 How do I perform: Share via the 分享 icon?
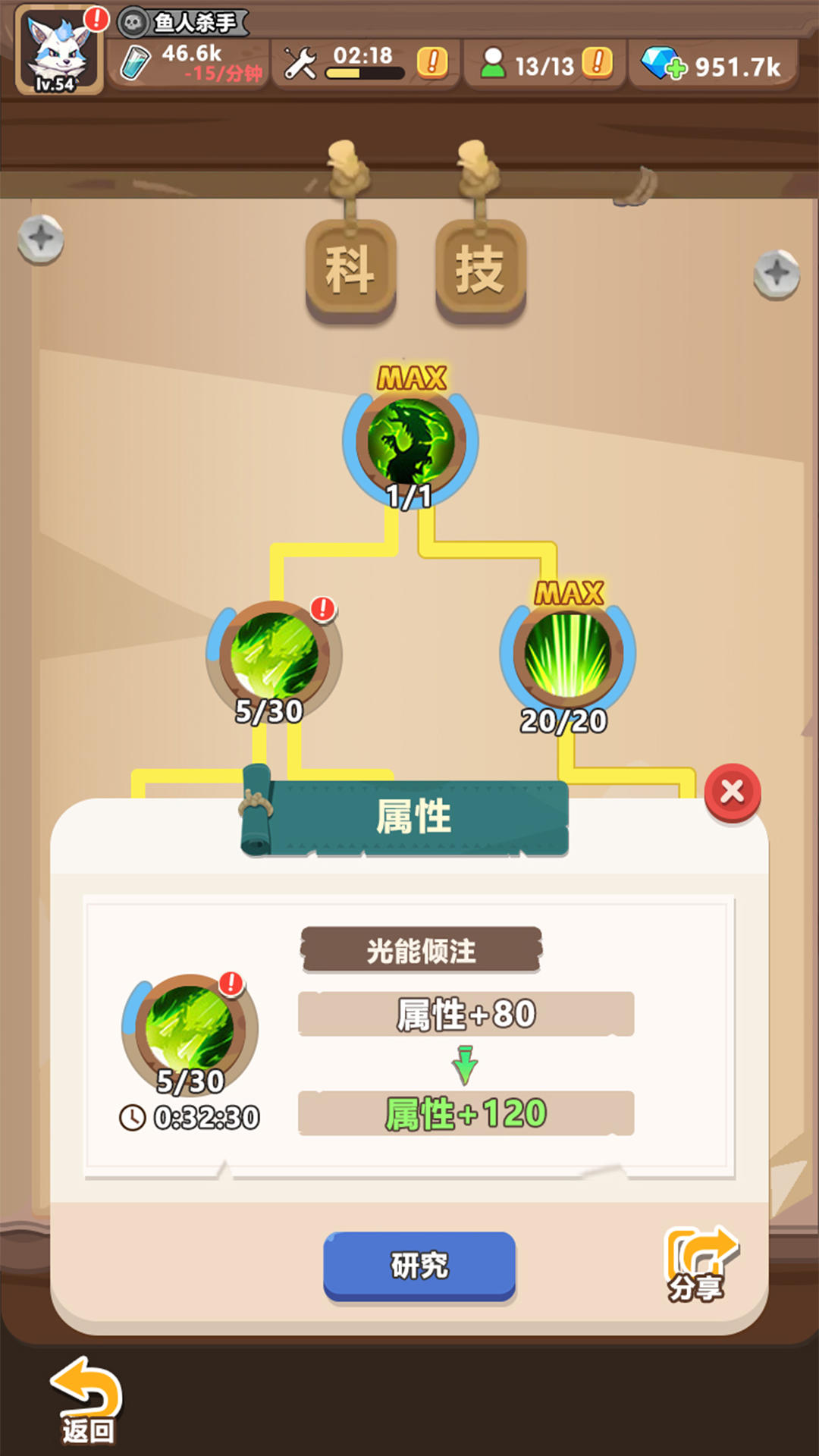pyautogui.click(x=700, y=1263)
